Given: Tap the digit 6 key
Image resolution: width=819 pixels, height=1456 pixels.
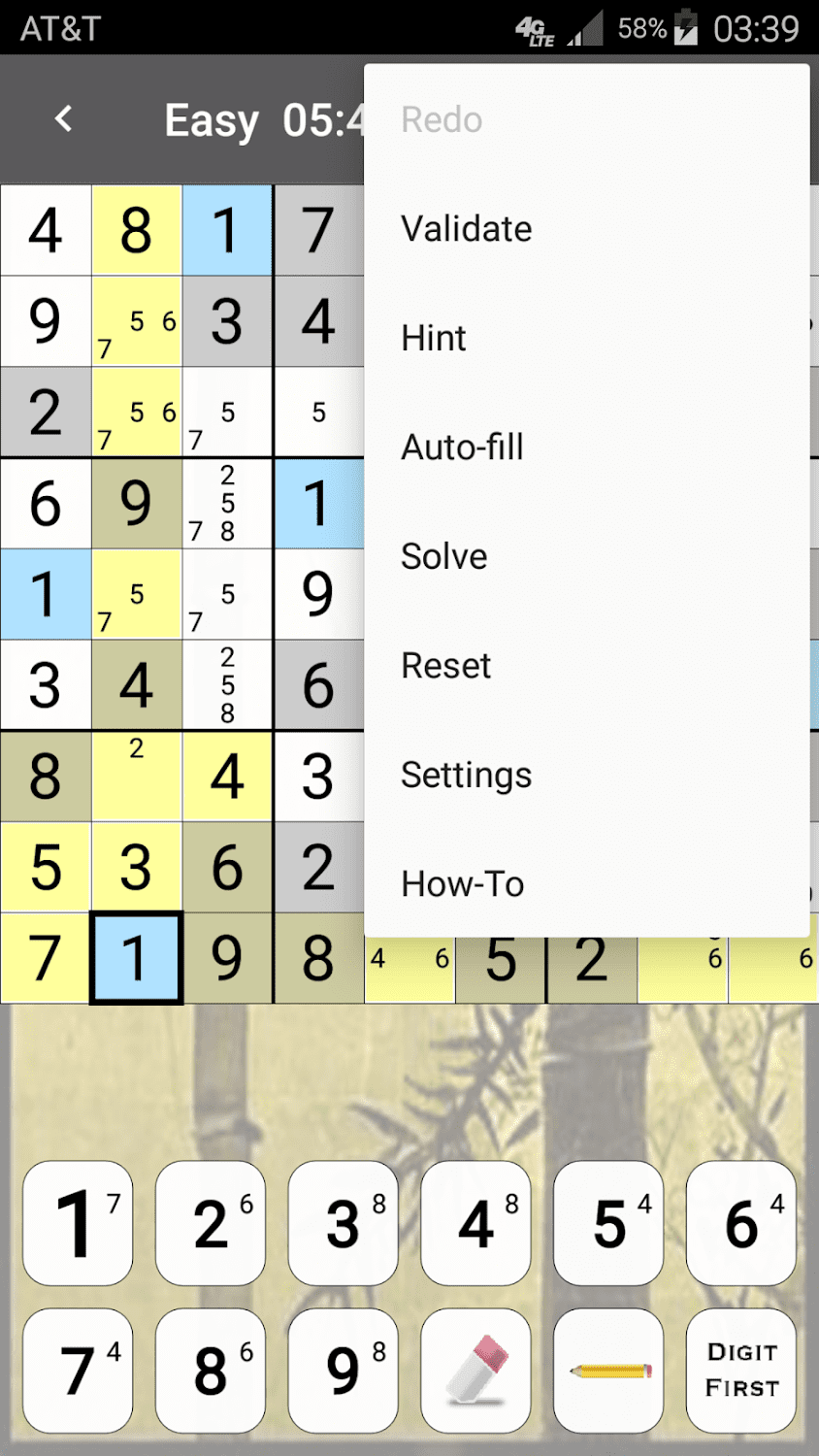Looking at the screenshot, I should [x=741, y=1223].
